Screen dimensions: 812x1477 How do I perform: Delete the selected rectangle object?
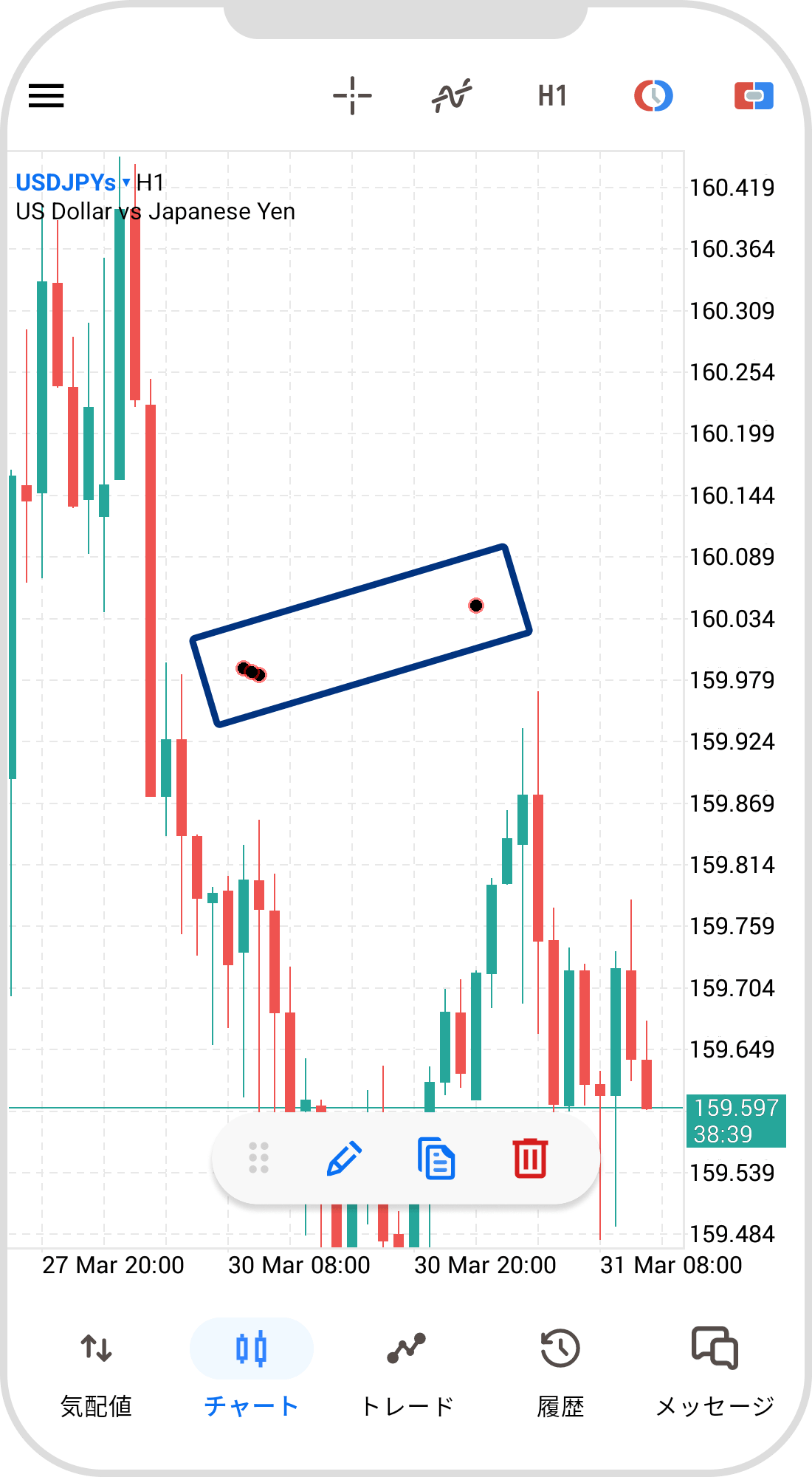pos(530,1158)
